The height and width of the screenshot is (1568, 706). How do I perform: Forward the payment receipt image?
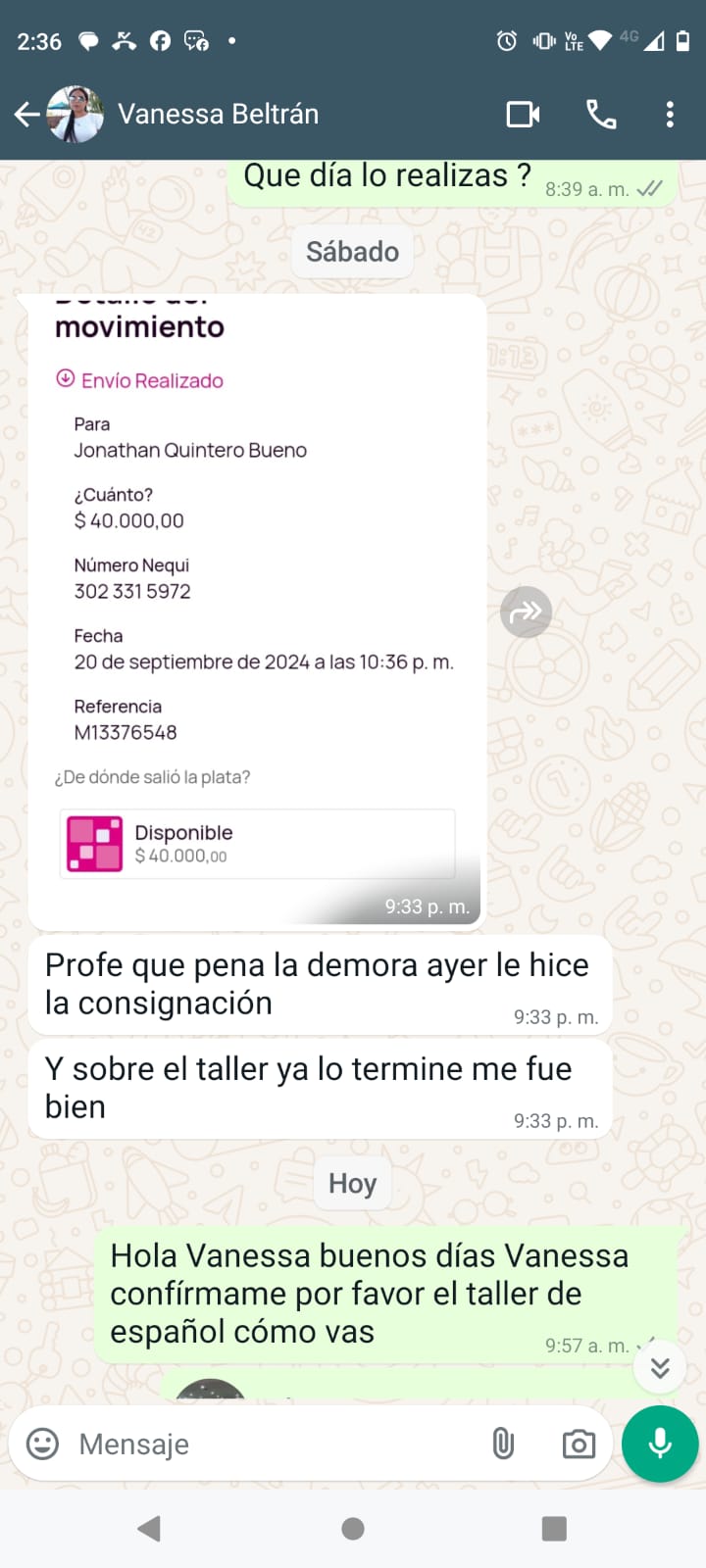527,612
